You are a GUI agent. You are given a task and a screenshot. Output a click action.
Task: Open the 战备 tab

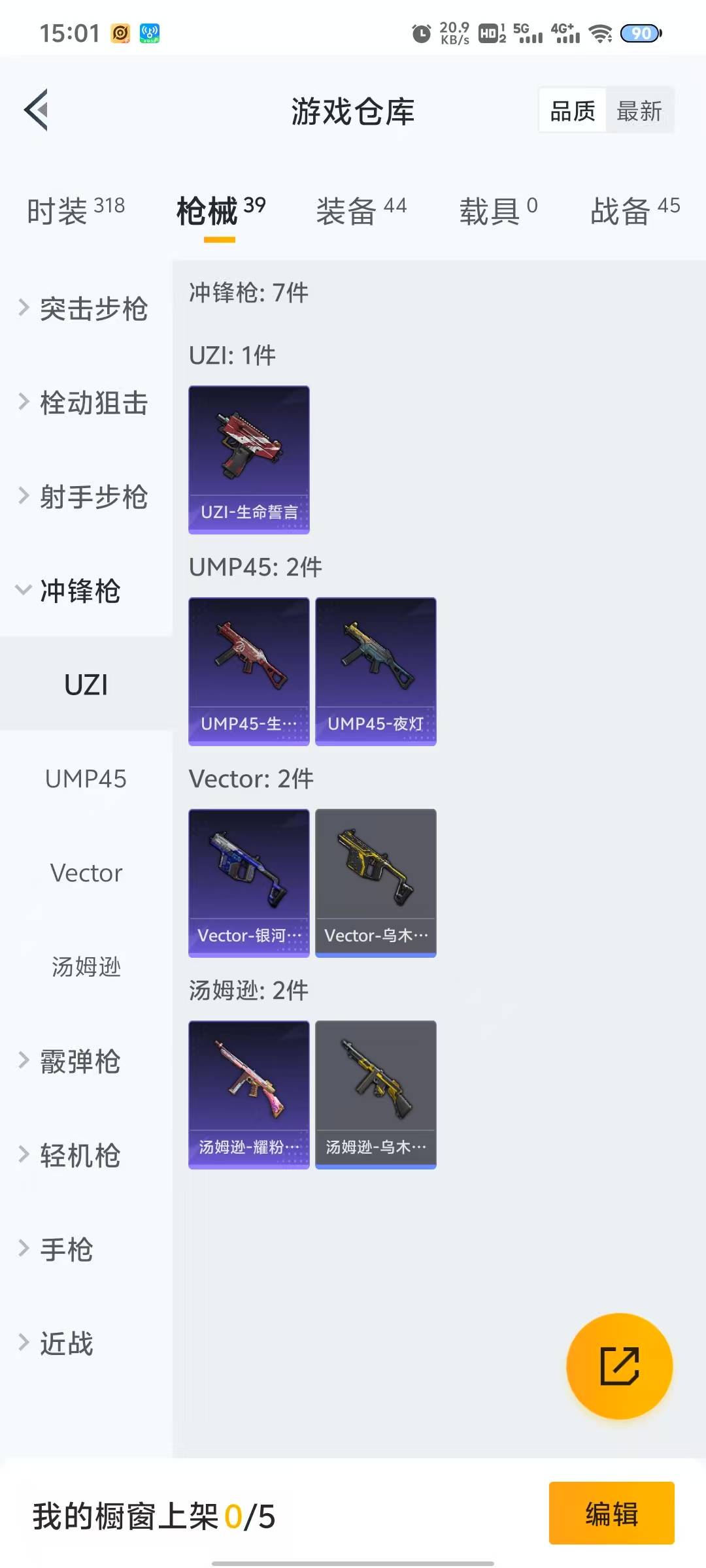coord(634,210)
